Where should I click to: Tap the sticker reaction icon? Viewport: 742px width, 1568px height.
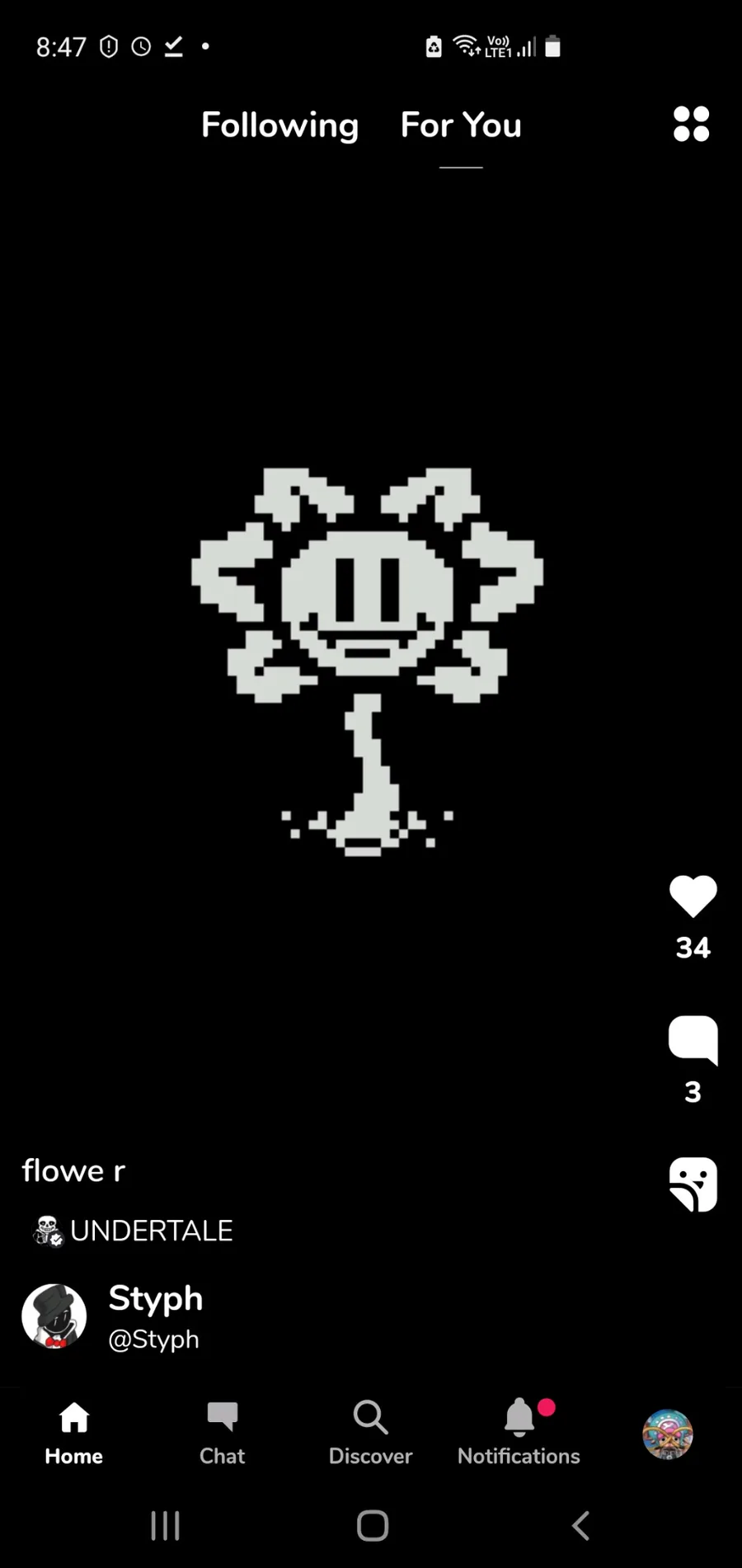pos(693,1184)
